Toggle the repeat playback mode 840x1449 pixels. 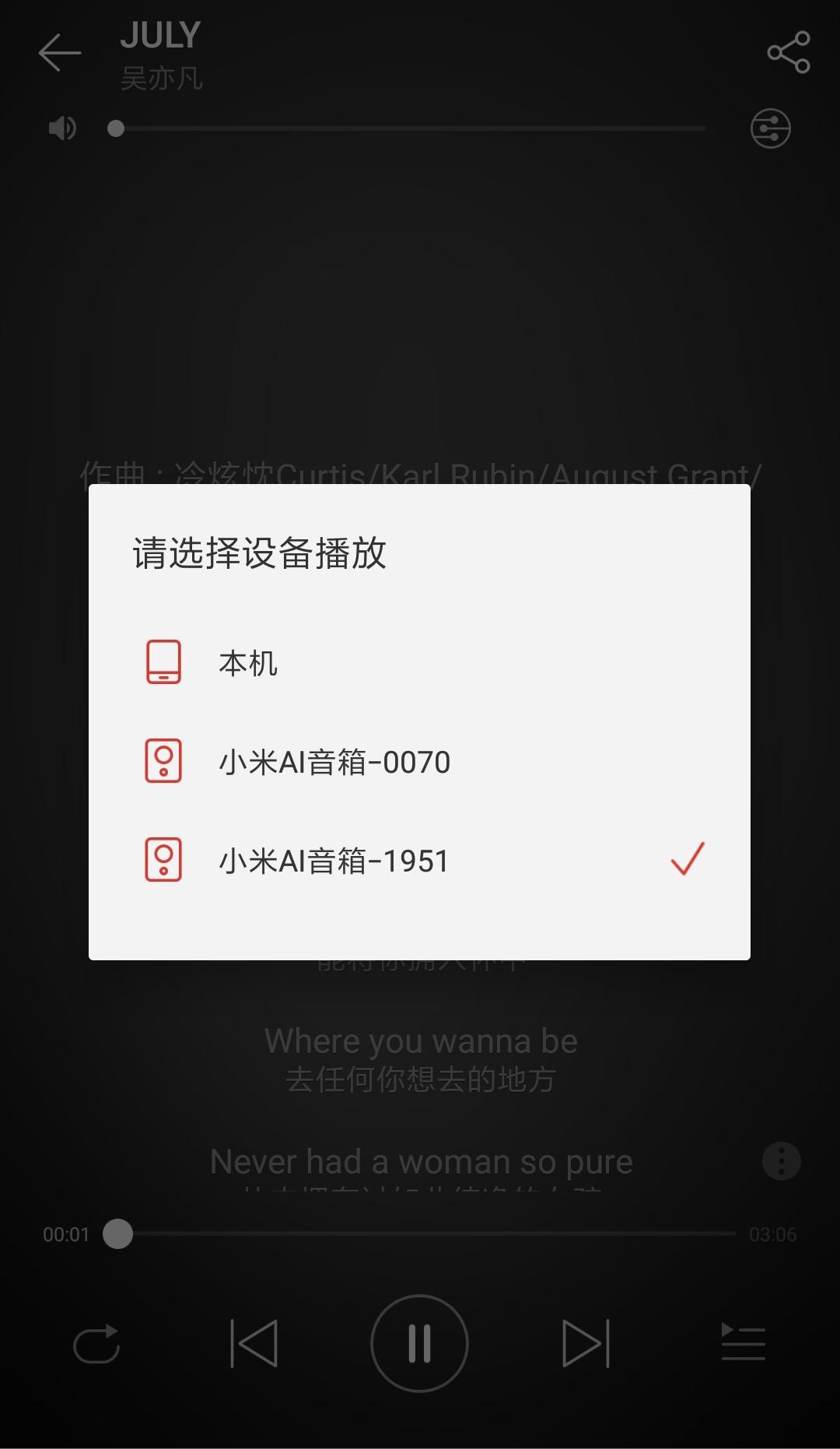96,1343
